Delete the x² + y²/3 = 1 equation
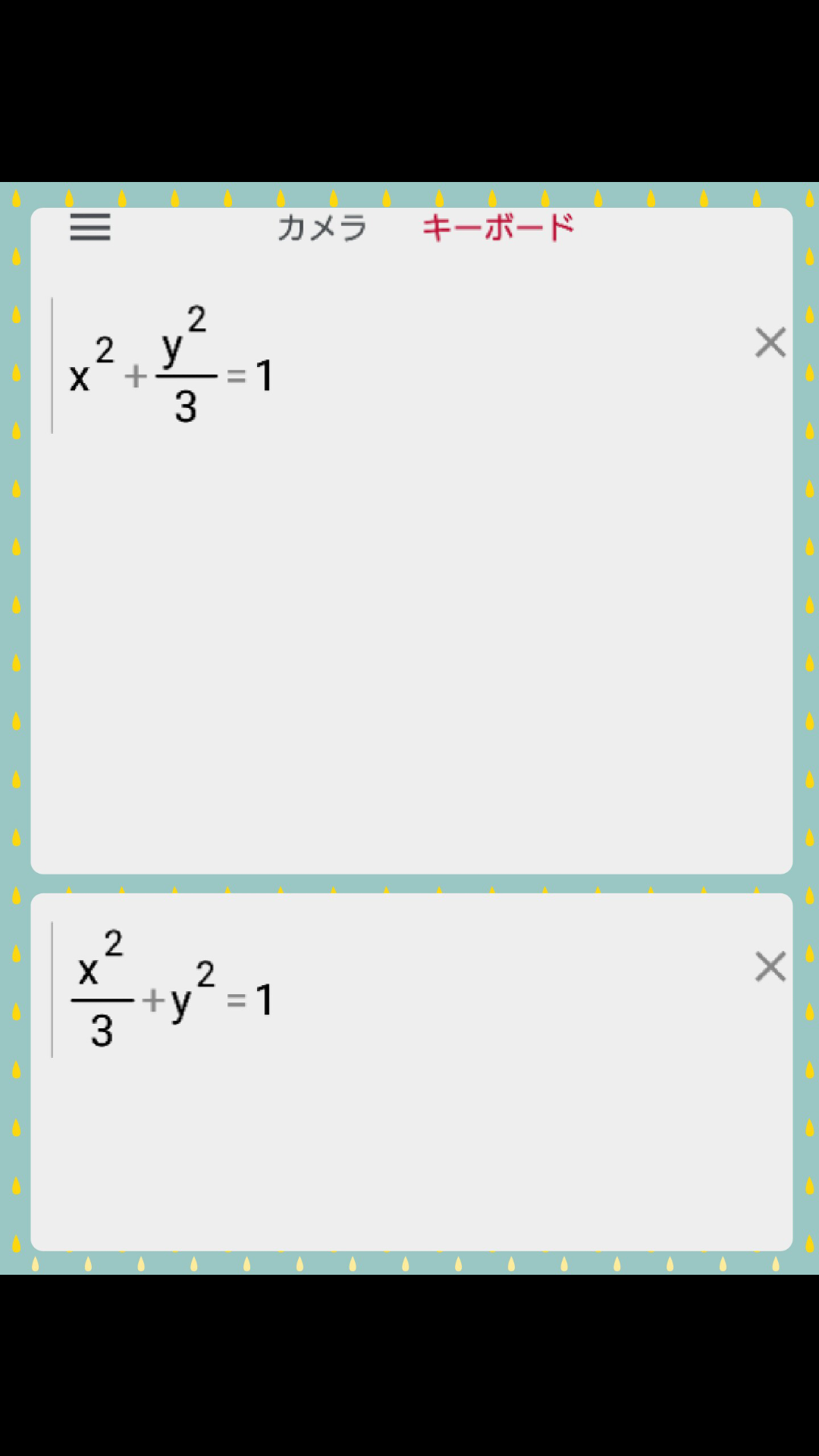The height and width of the screenshot is (1456, 819). tap(770, 343)
